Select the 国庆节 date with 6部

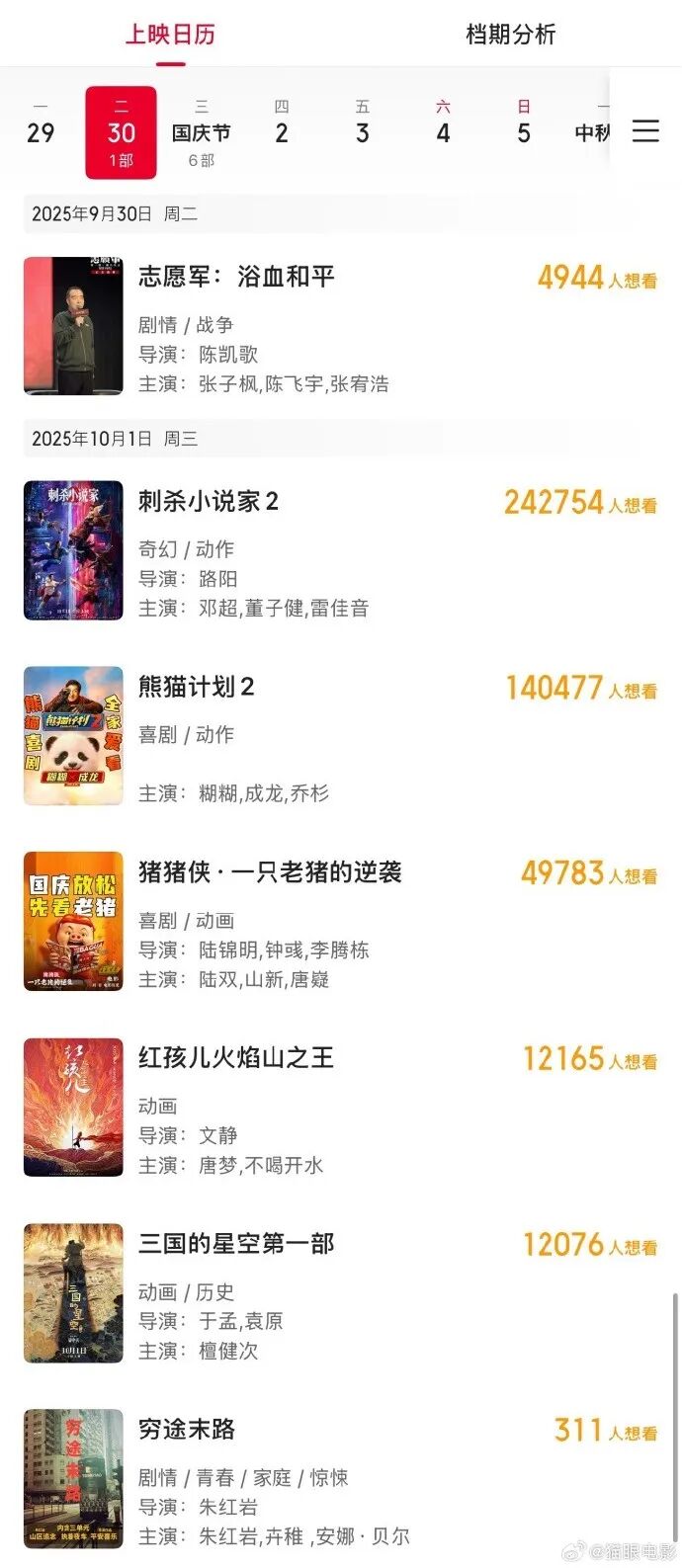tap(201, 133)
